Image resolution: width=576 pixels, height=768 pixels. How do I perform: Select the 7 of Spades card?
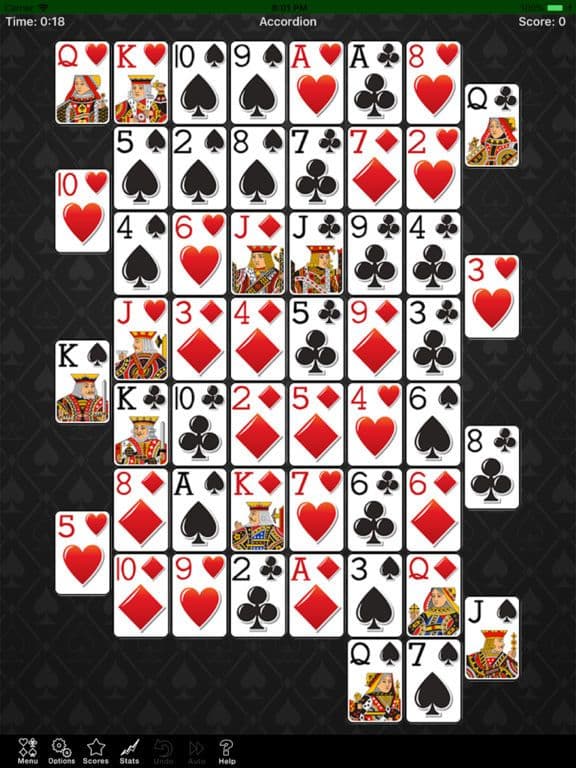click(x=433, y=681)
